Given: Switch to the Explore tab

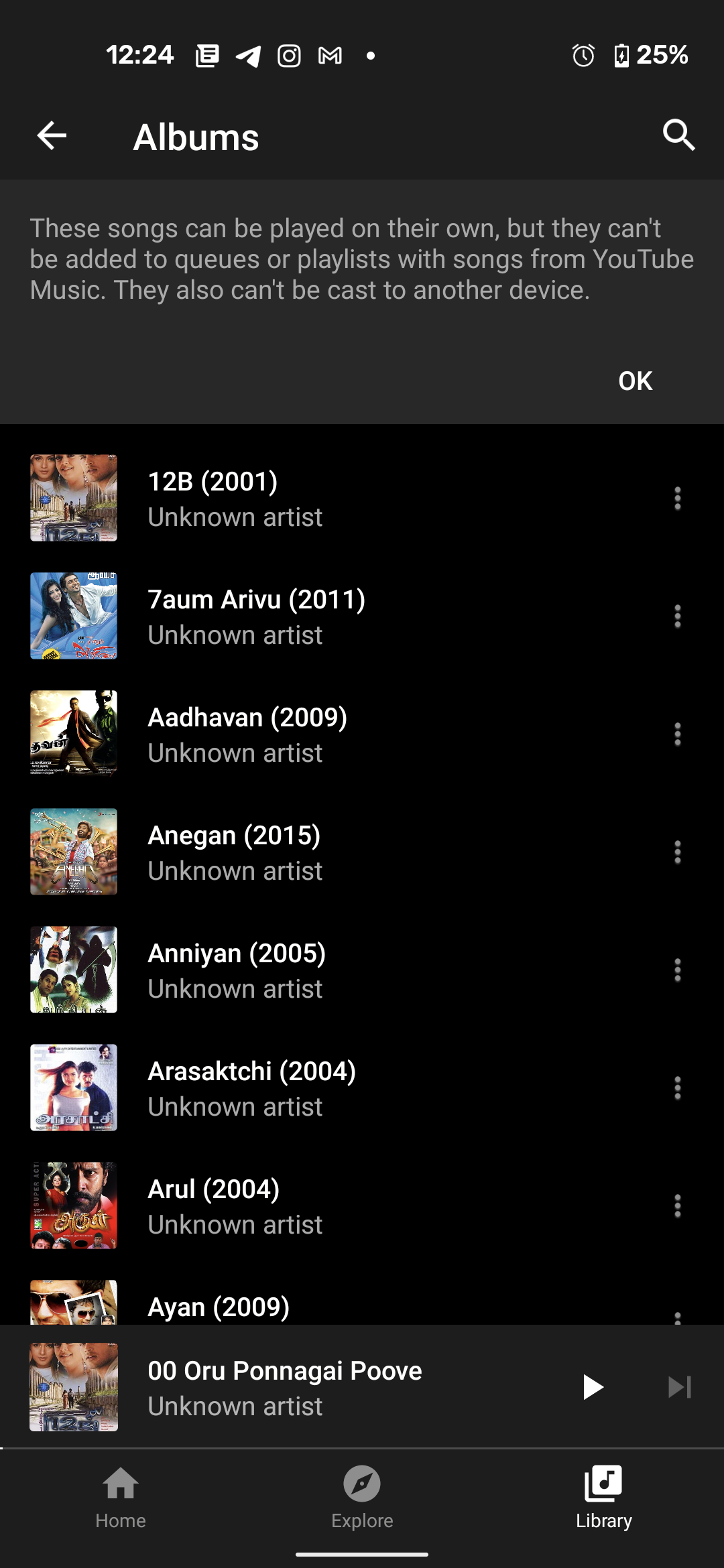Looking at the screenshot, I should pos(362,1496).
